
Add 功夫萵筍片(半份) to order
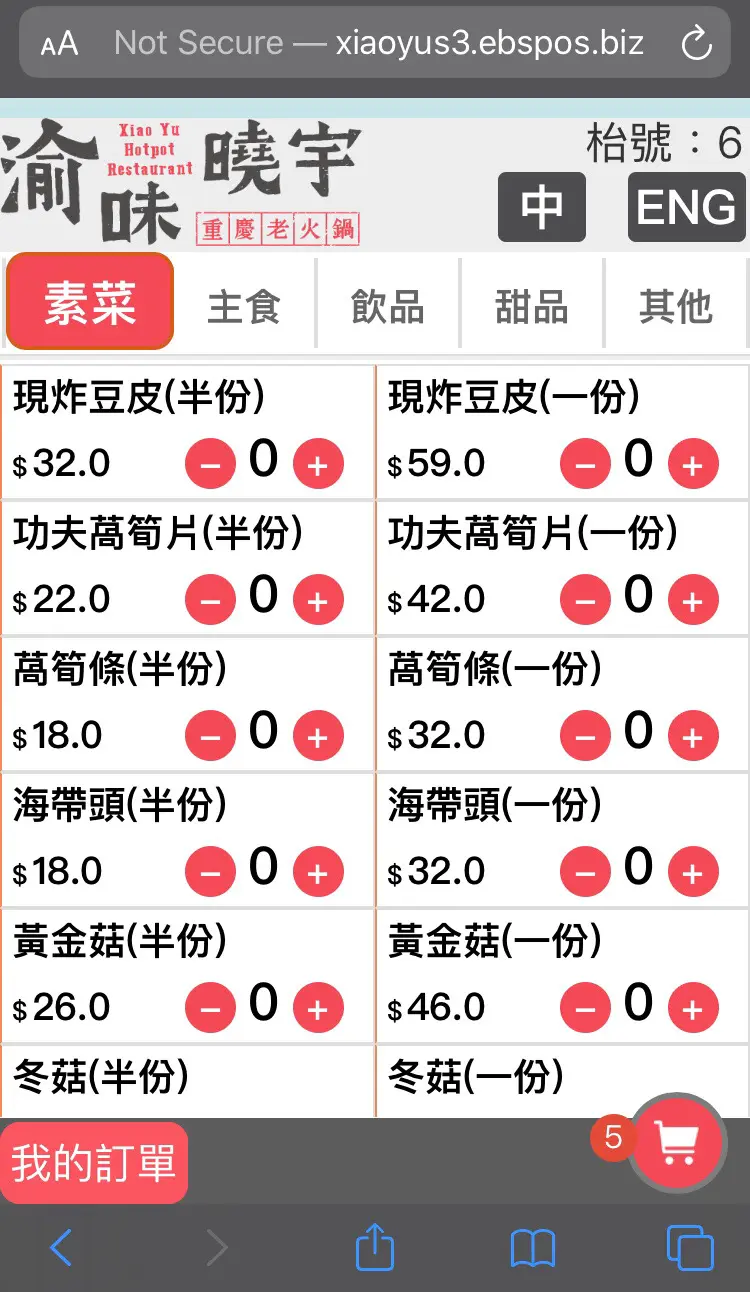(318, 601)
